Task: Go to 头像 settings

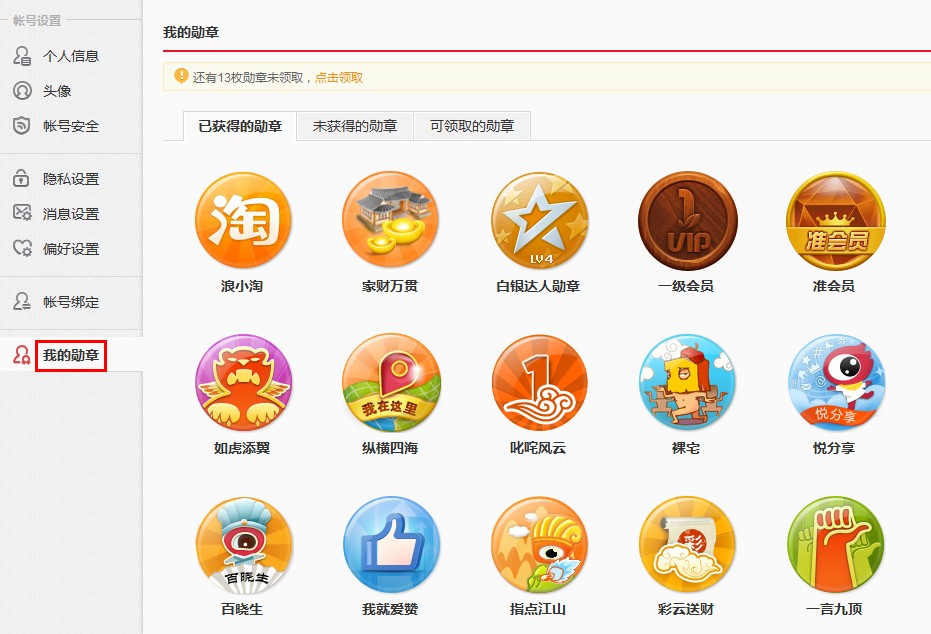Action: [56, 91]
